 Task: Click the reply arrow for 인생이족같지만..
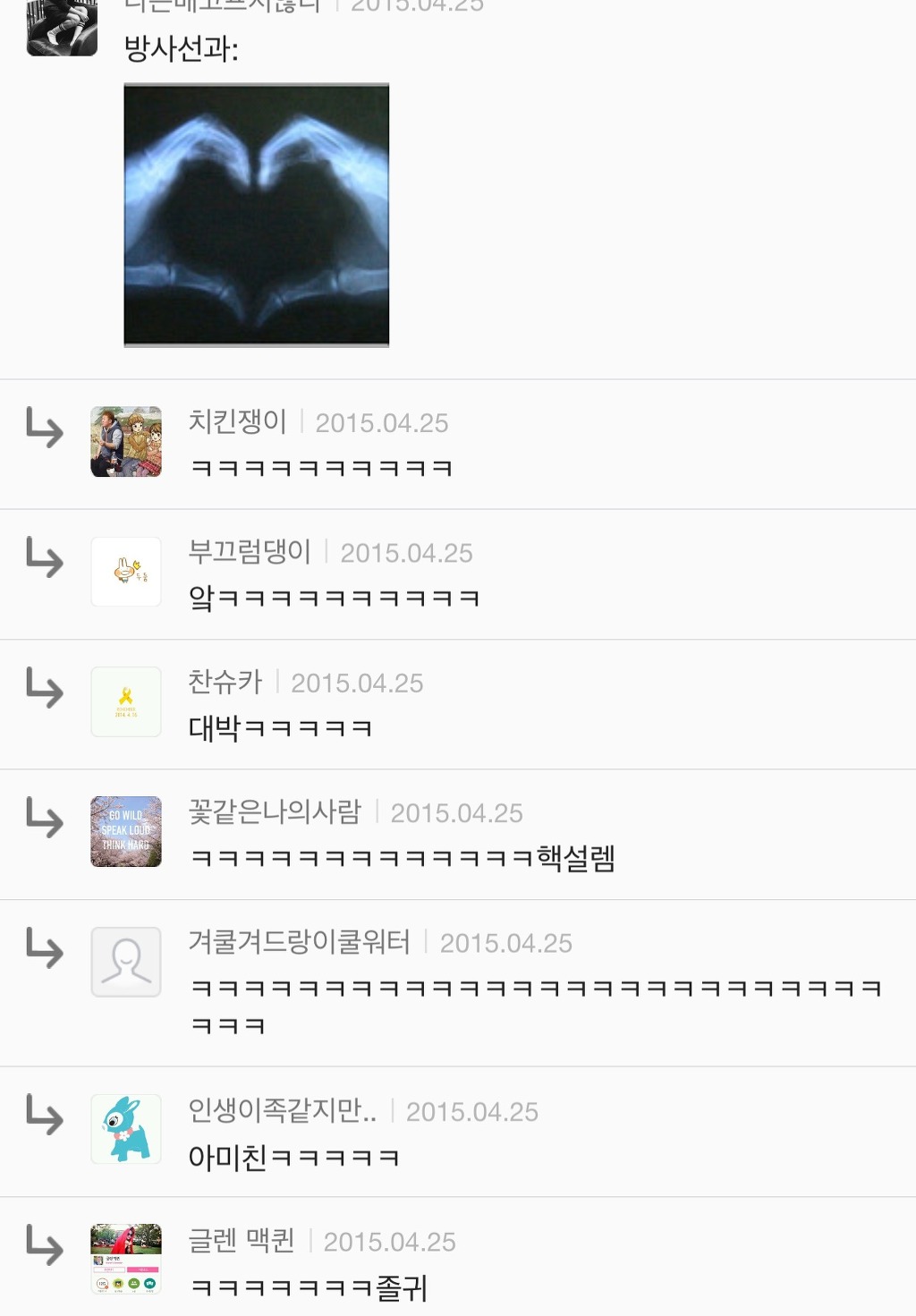[x=43, y=1118]
